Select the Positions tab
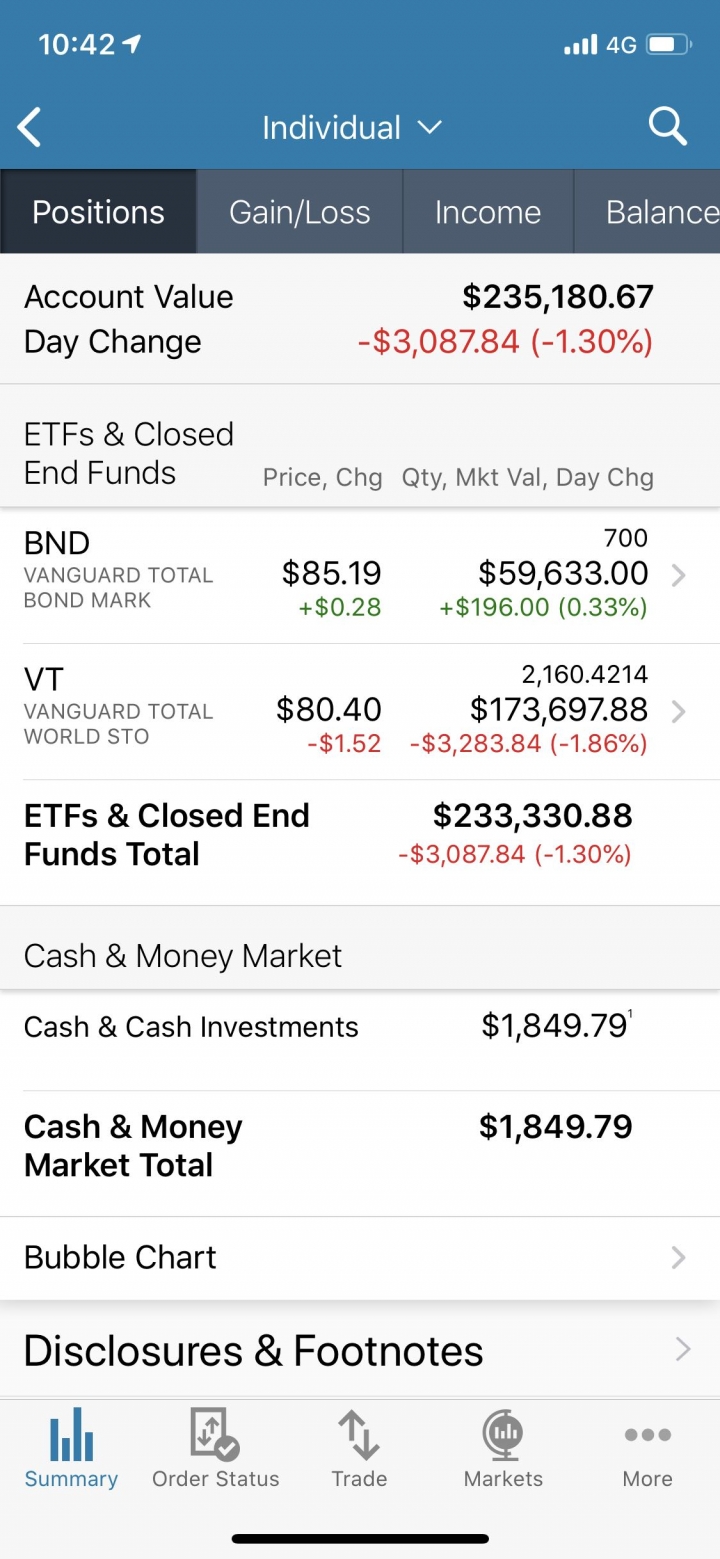Viewport: 720px width, 1559px height. click(98, 212)
